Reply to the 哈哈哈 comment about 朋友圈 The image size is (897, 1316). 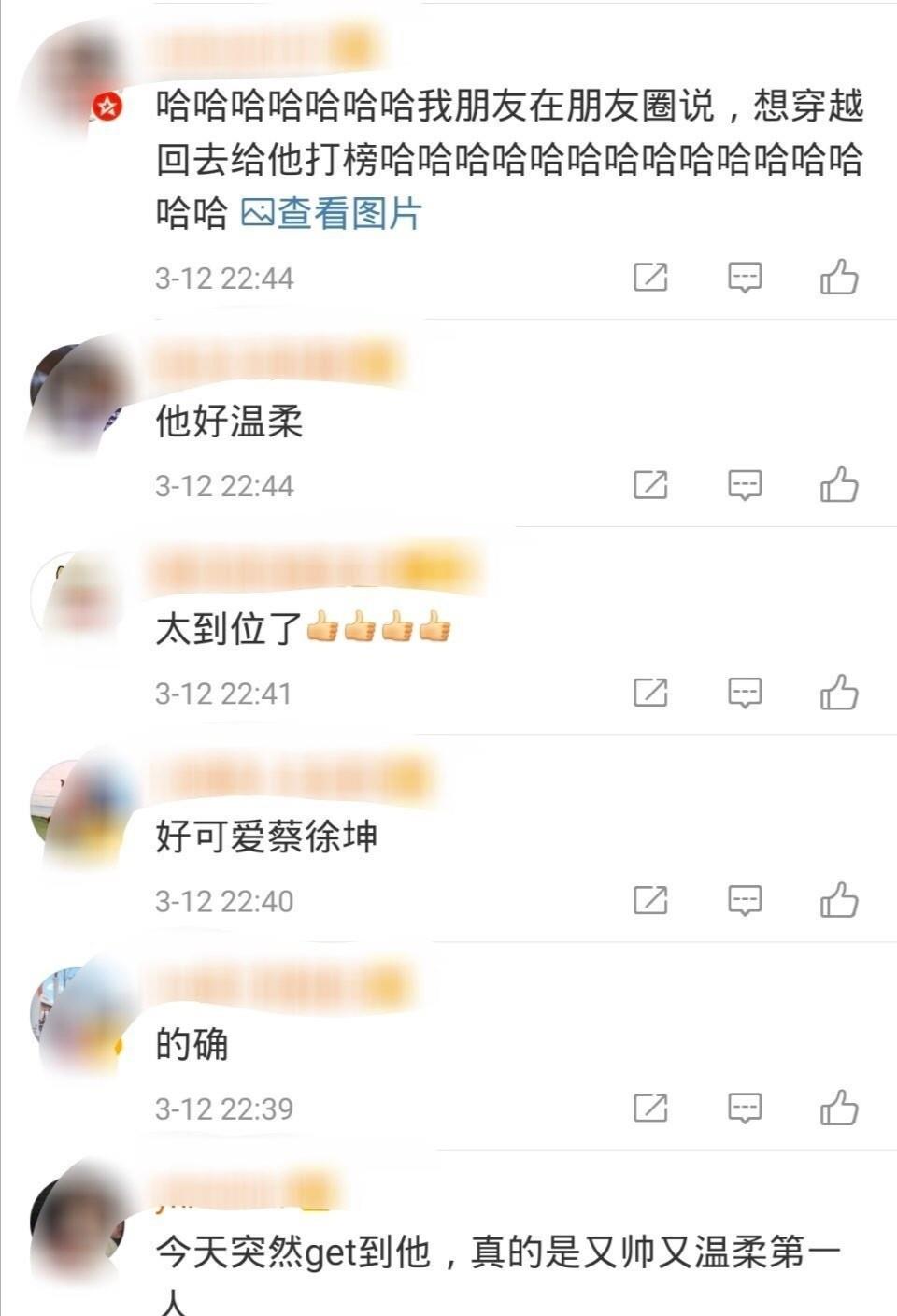click(x=745, y=277)
